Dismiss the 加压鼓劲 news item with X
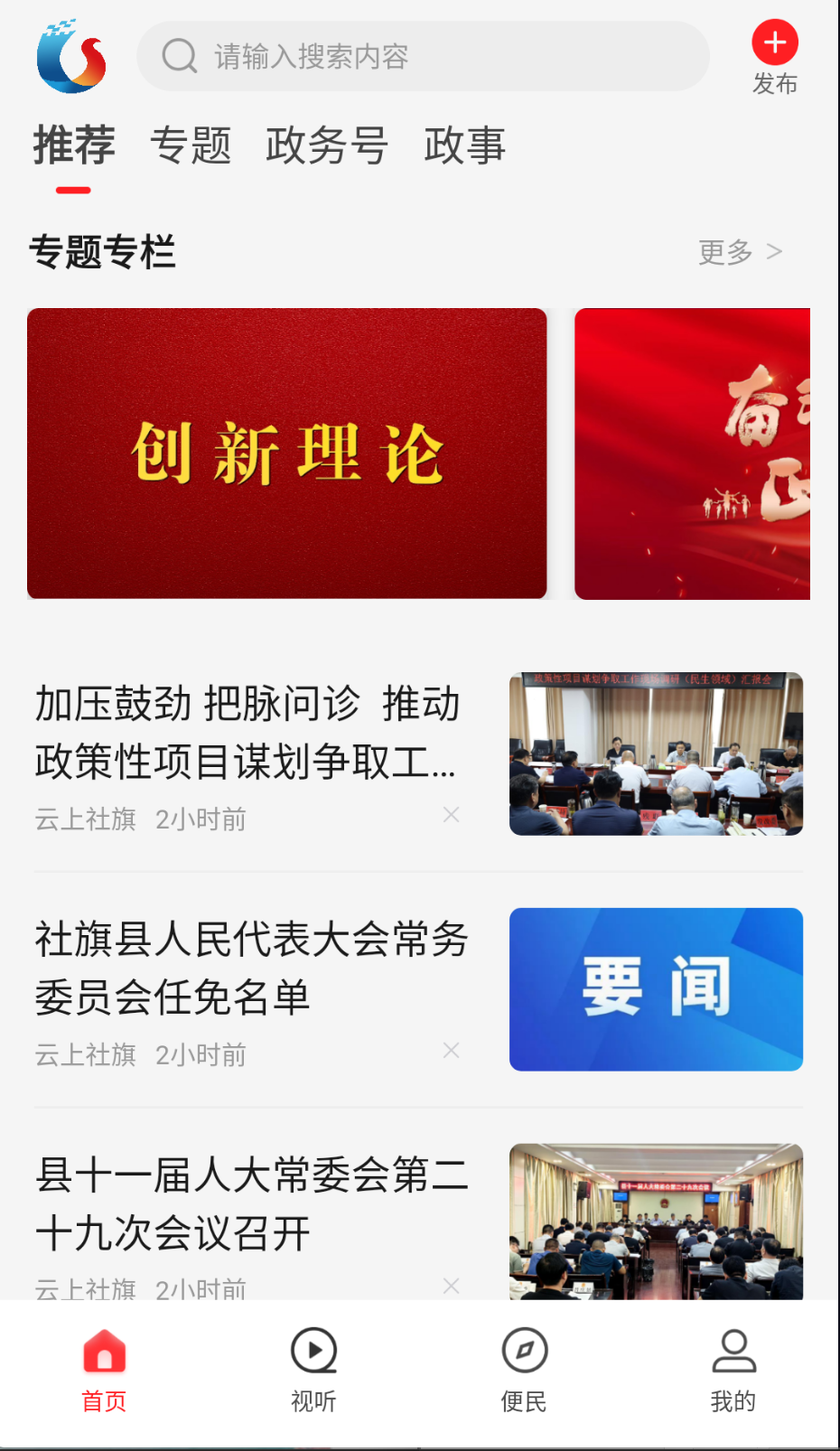This screenshot has height=1451, width=840. point(452,815)
